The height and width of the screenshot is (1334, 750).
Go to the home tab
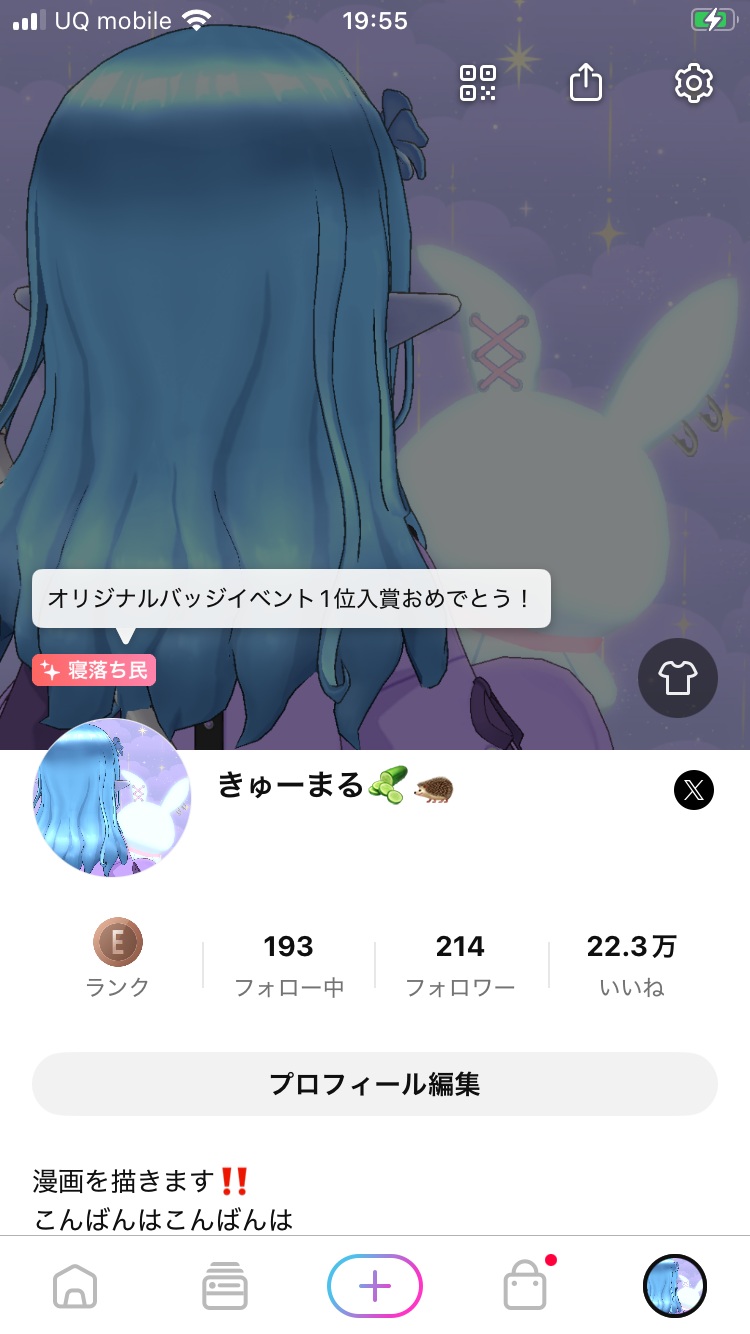pos(75,1285)
